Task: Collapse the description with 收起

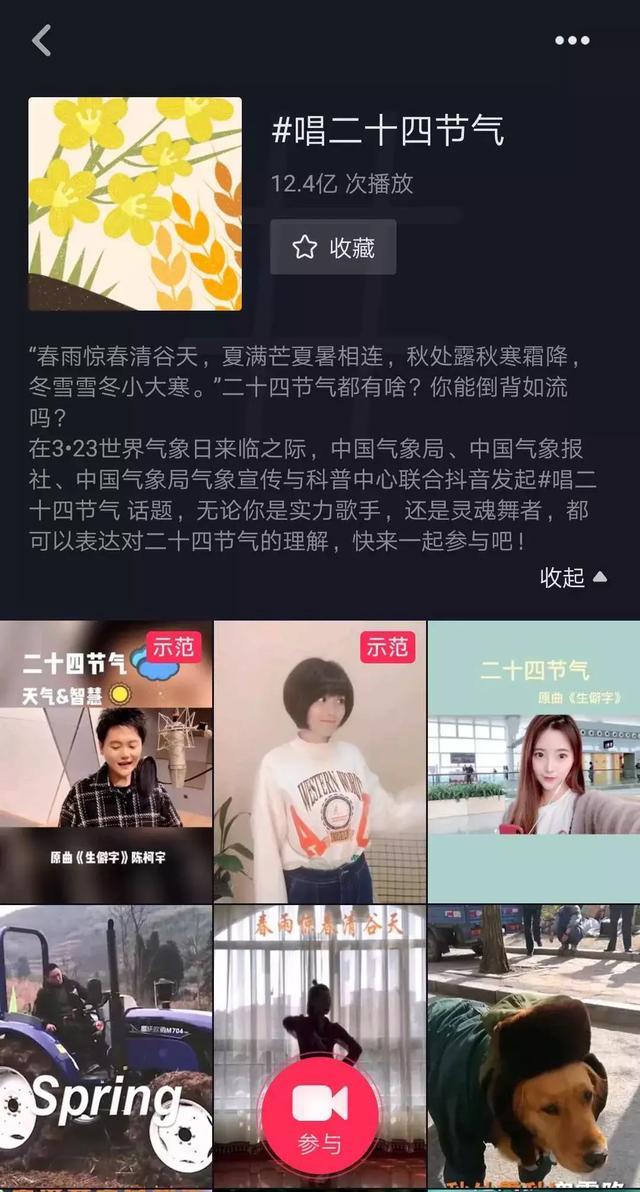Action: coord(573,577)
